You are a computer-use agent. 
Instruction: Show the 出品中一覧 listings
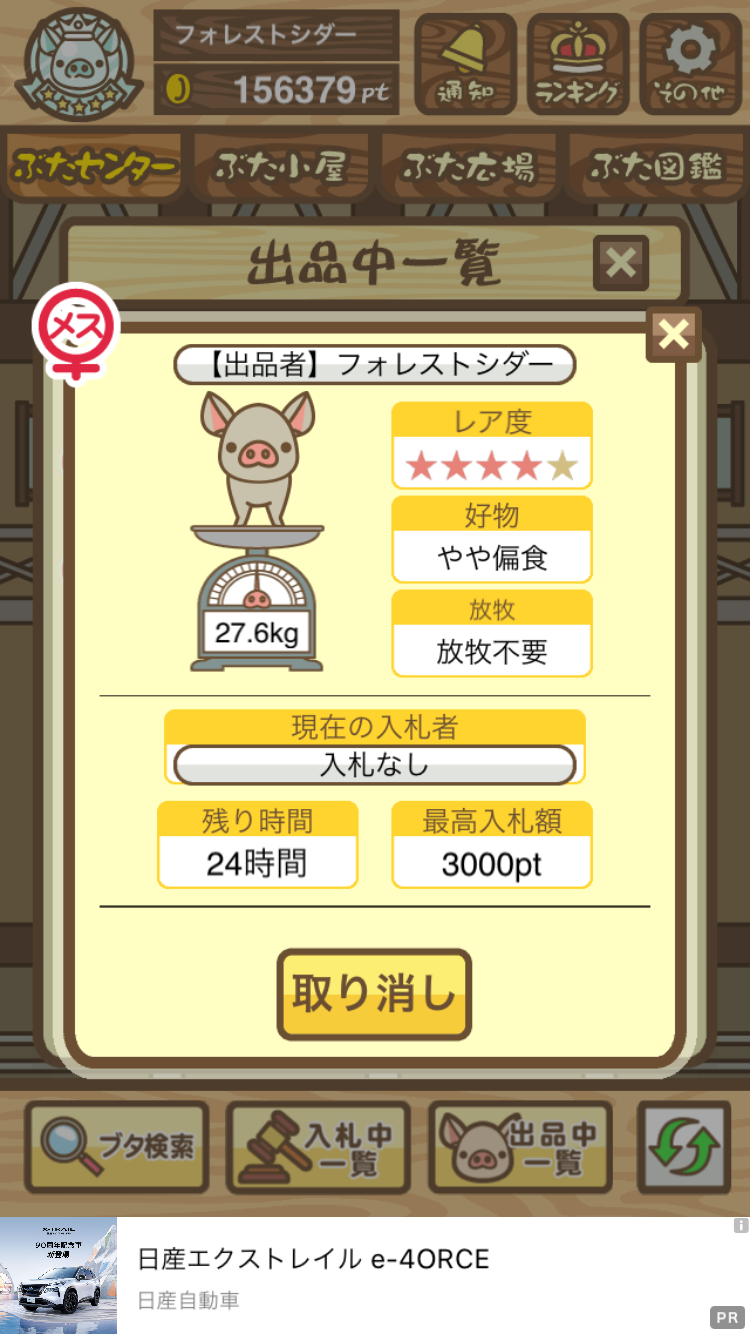tap(520, 1147)
